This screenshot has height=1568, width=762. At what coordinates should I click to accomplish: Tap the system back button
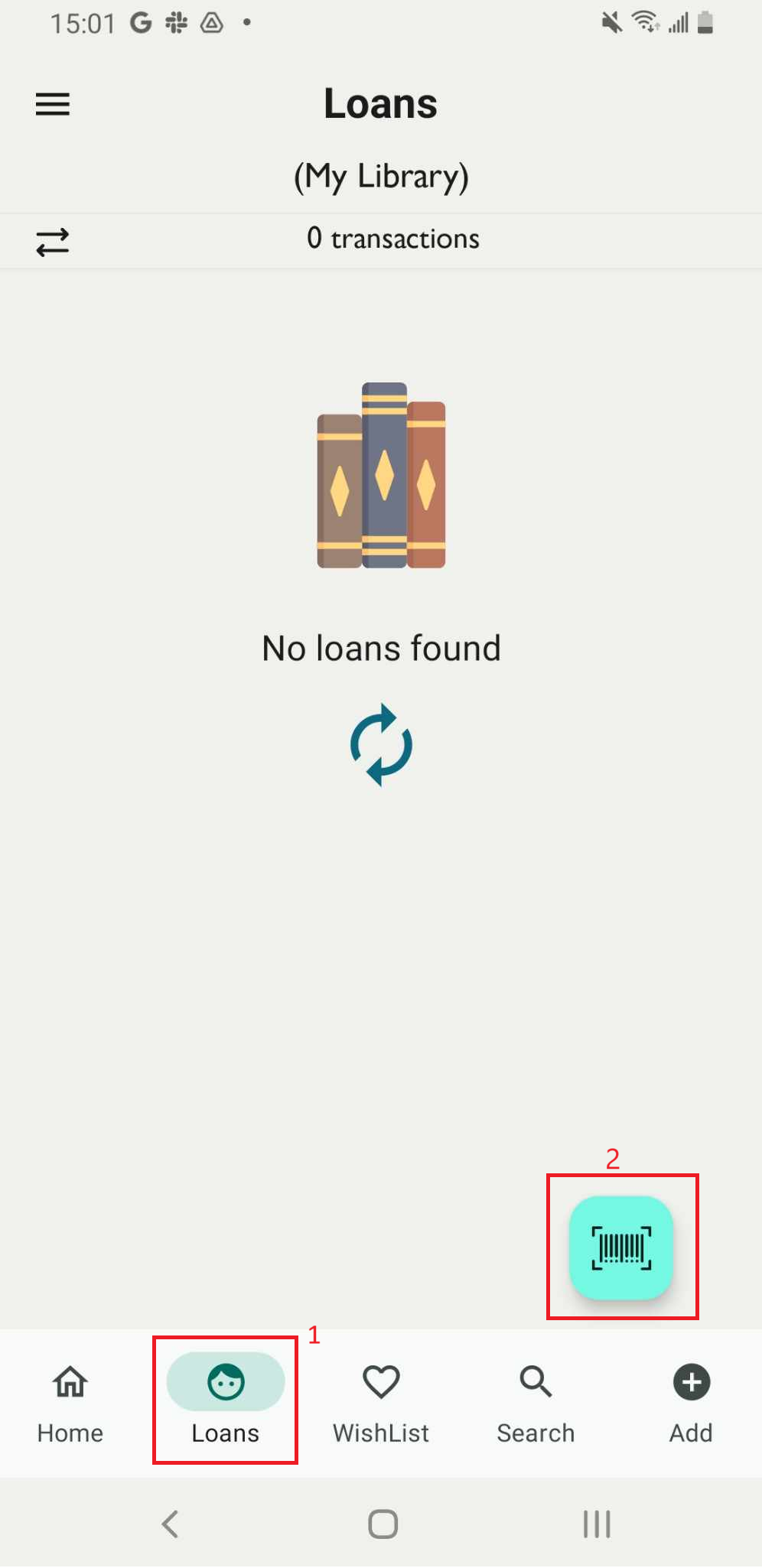pyautogui.click(x=170, y=1524)
